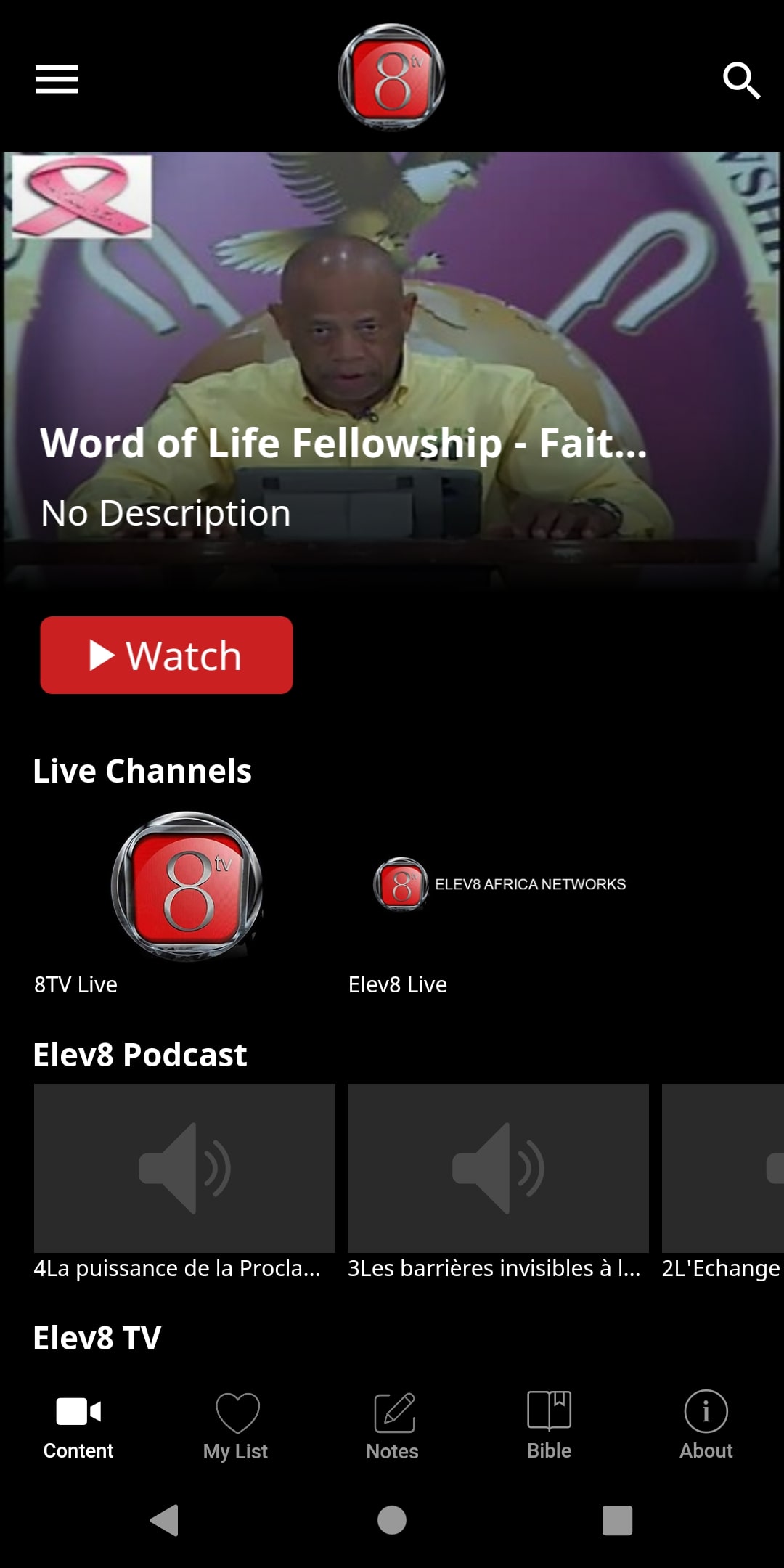The image size is (784, 1568).
Task: Go to the system home screen
Action: click(x=392, y=1520)
